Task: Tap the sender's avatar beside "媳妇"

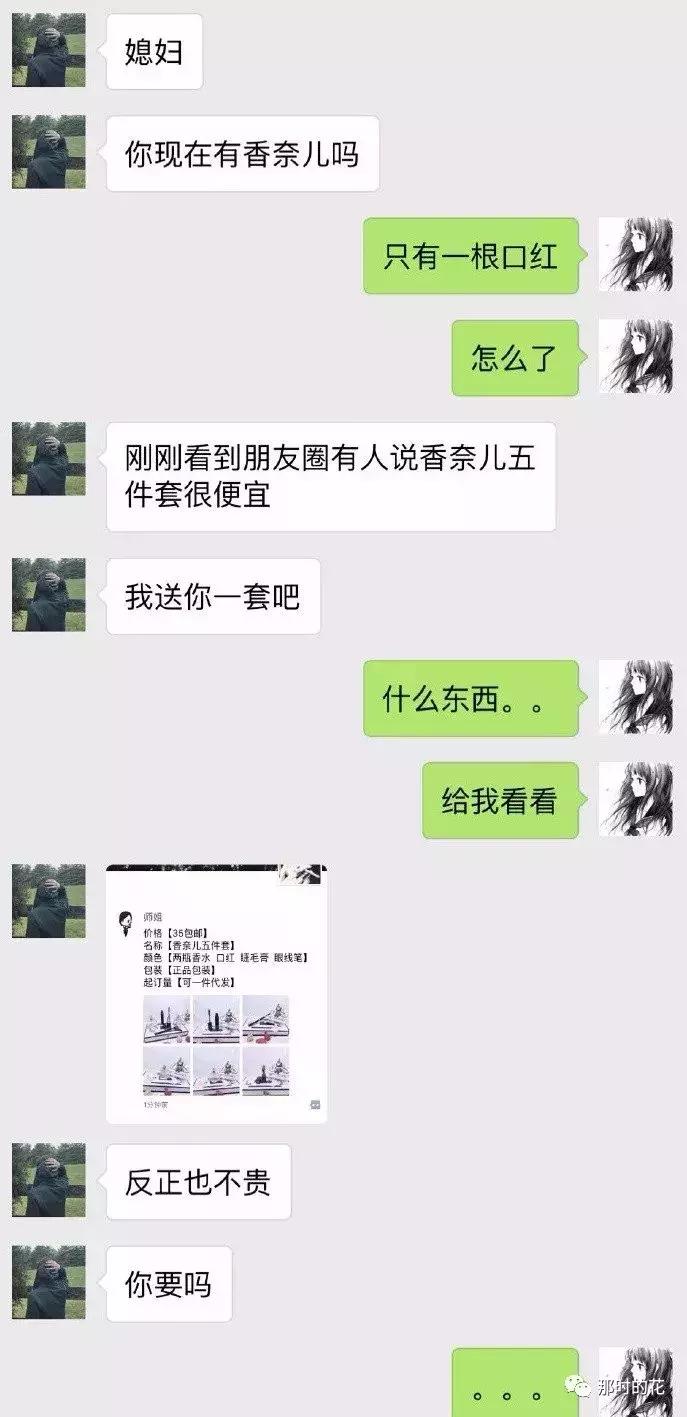Action: [x=49, y=50]
